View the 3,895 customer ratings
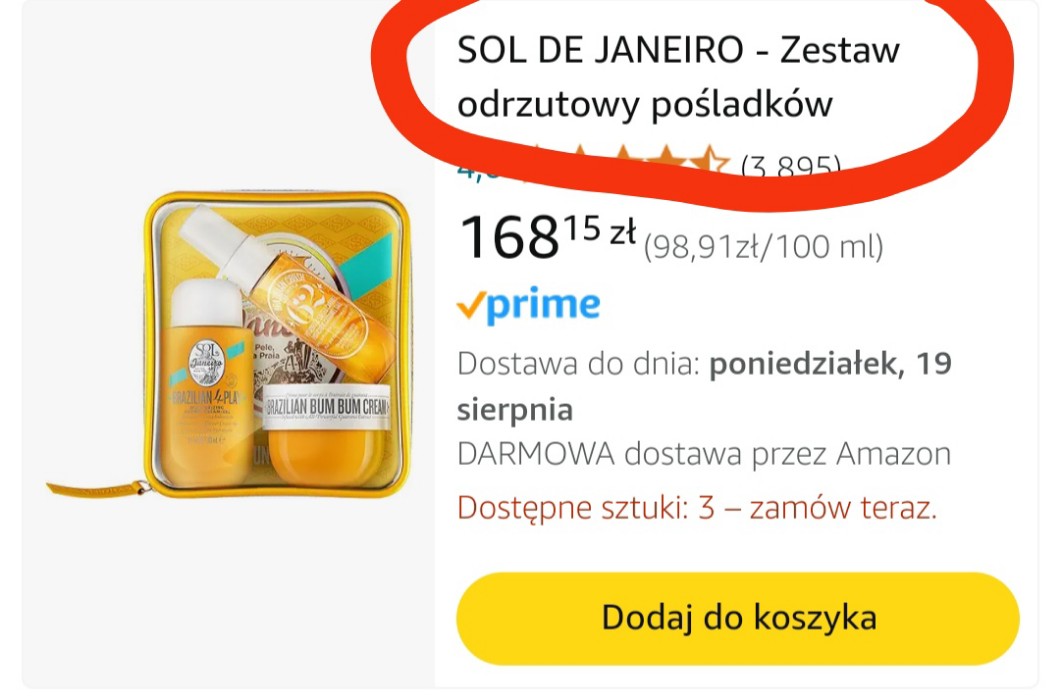The height and width of the screenshot is (700, 1060). click(x=790, y=166)
